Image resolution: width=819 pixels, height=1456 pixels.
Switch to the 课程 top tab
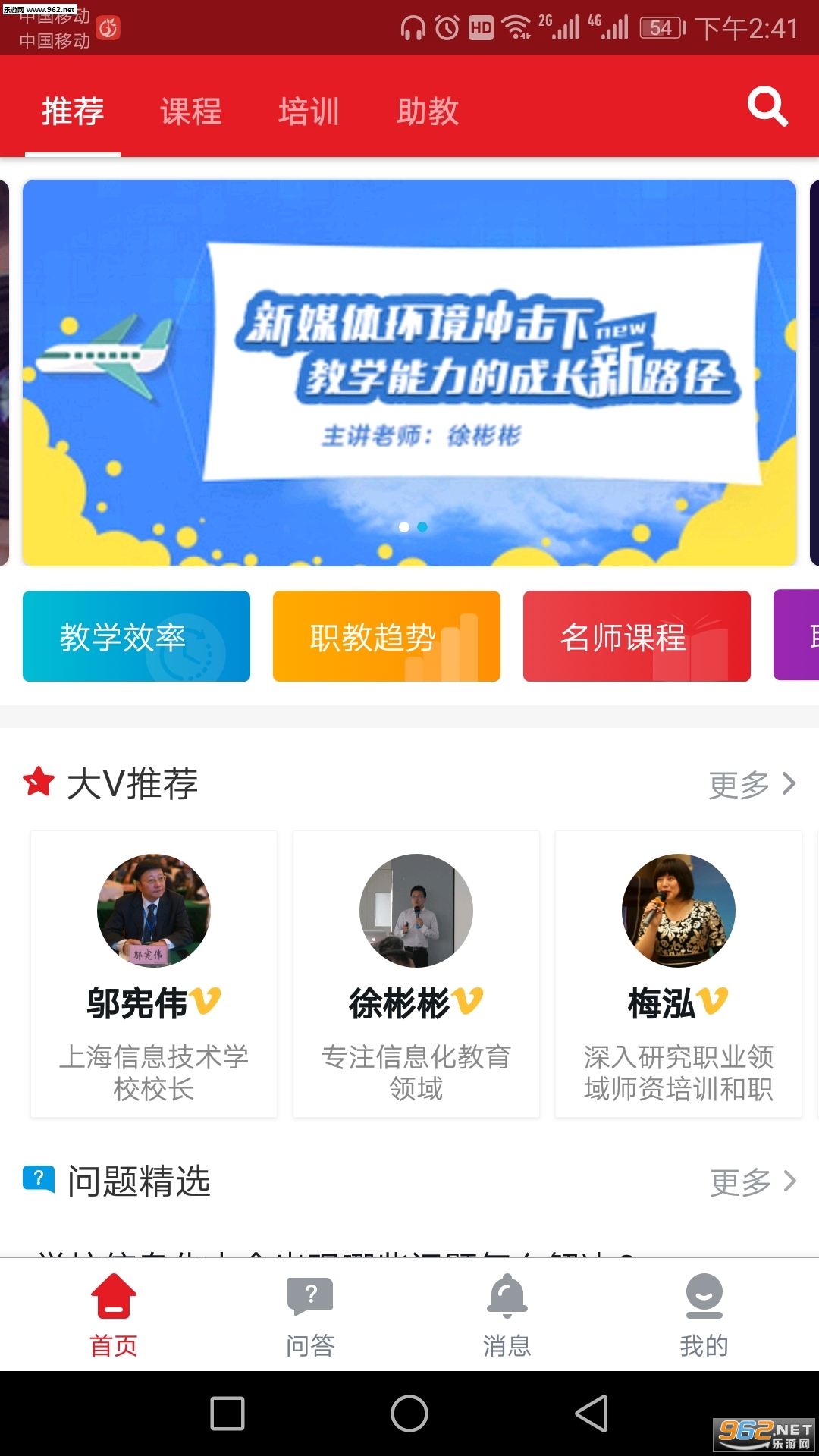click(x=191, y=111)
